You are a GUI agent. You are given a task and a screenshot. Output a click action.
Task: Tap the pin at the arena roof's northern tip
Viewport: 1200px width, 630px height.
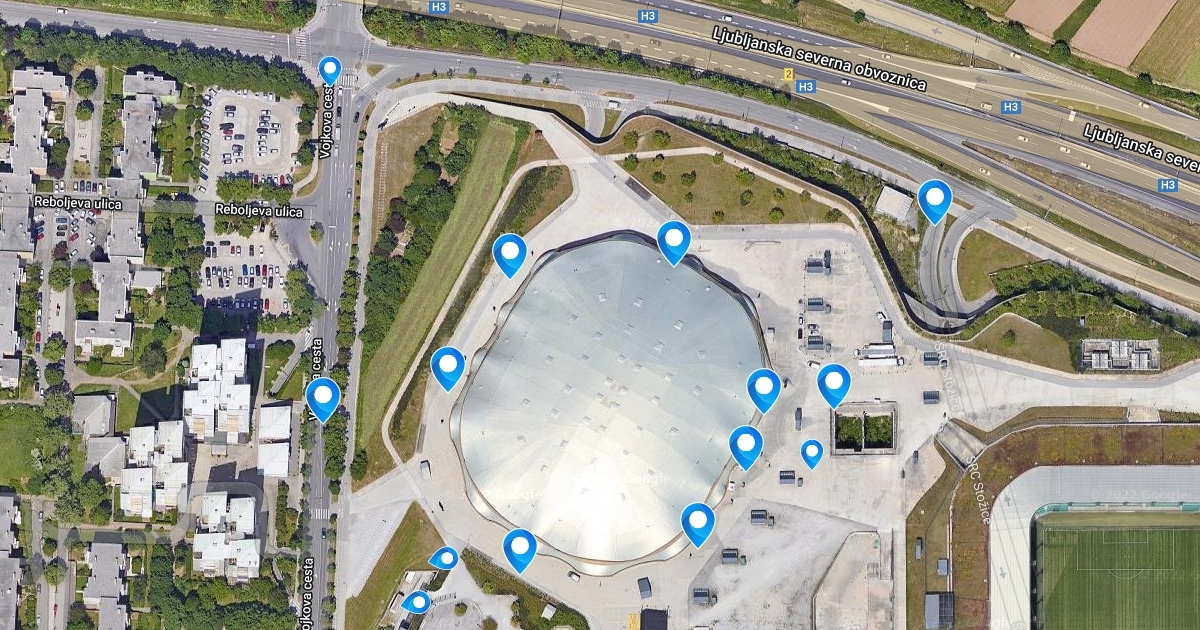(x=674, y=241)
